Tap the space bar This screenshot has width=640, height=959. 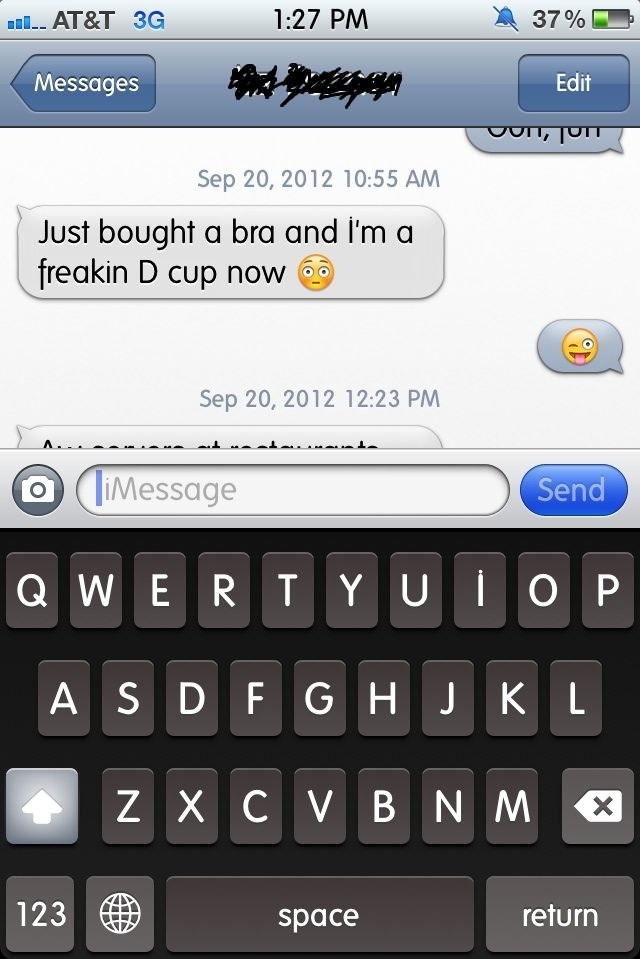[319, 914]
